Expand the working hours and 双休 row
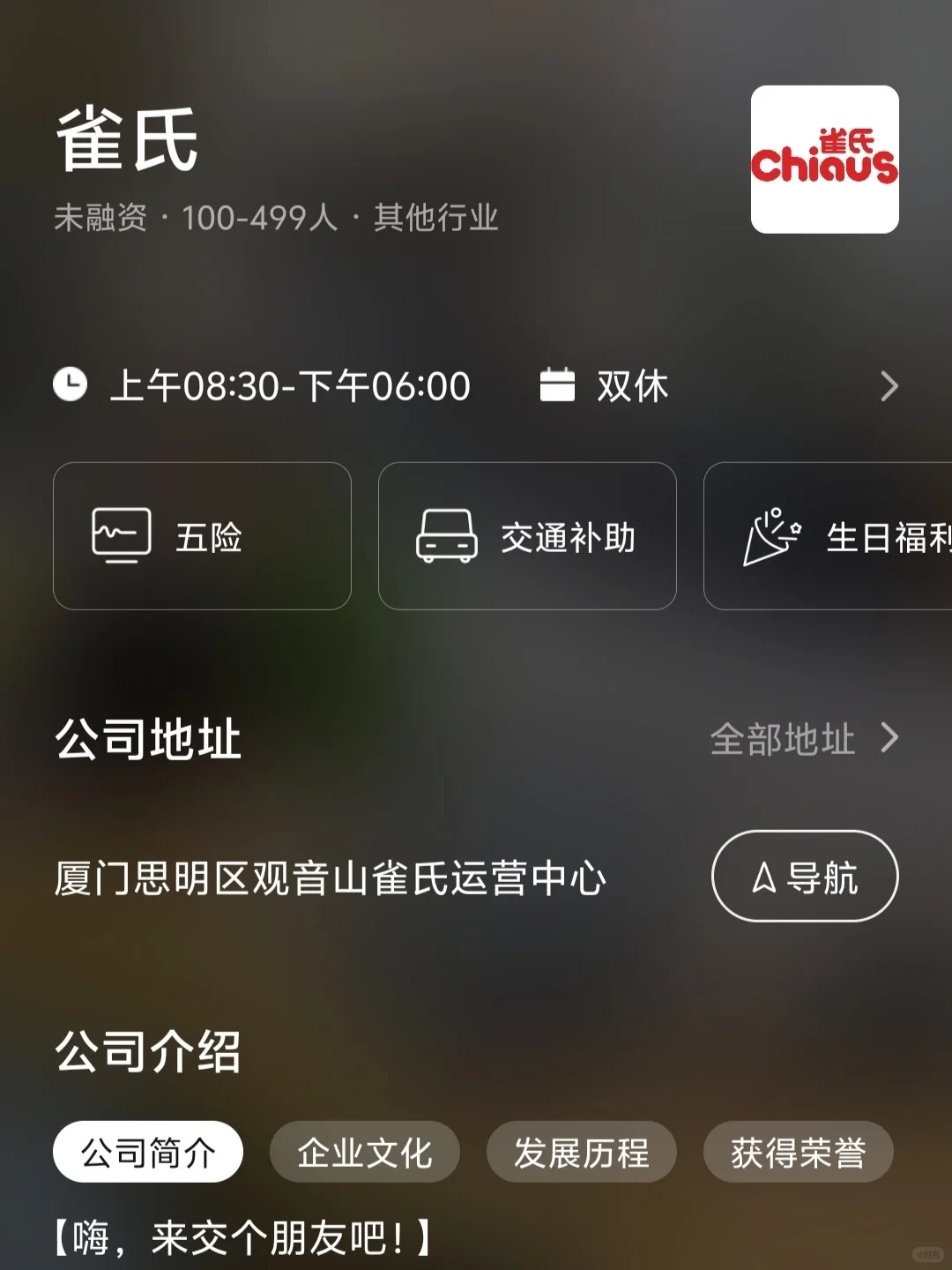This screenshot has height=1270, width=952. pyautogui.click(x=476, y=386)
